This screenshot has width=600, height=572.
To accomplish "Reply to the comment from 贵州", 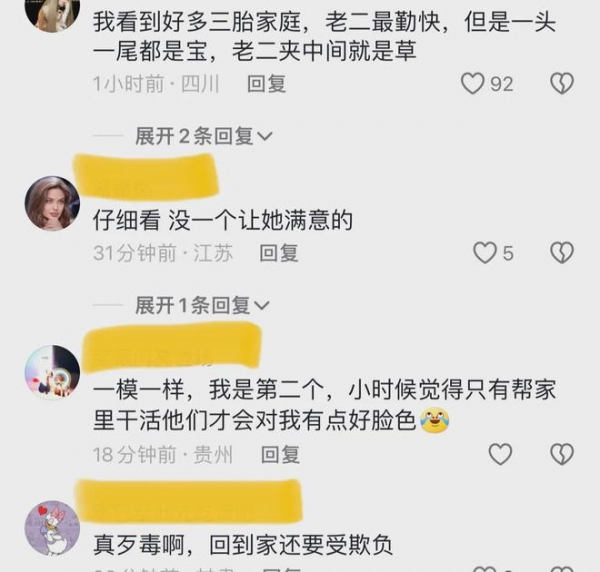I will [x=280, y=455].
